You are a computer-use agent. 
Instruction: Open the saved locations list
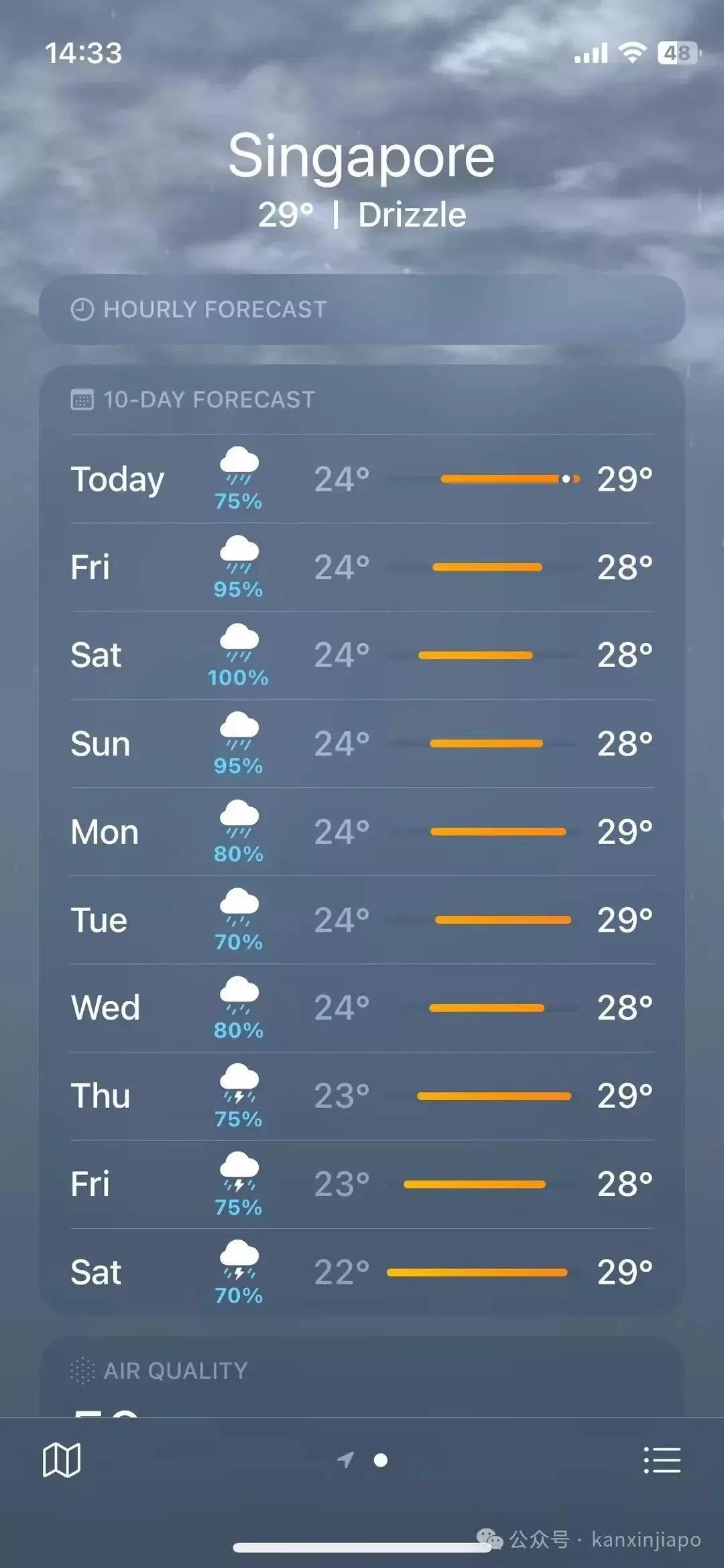click(x=662, y=1460)
